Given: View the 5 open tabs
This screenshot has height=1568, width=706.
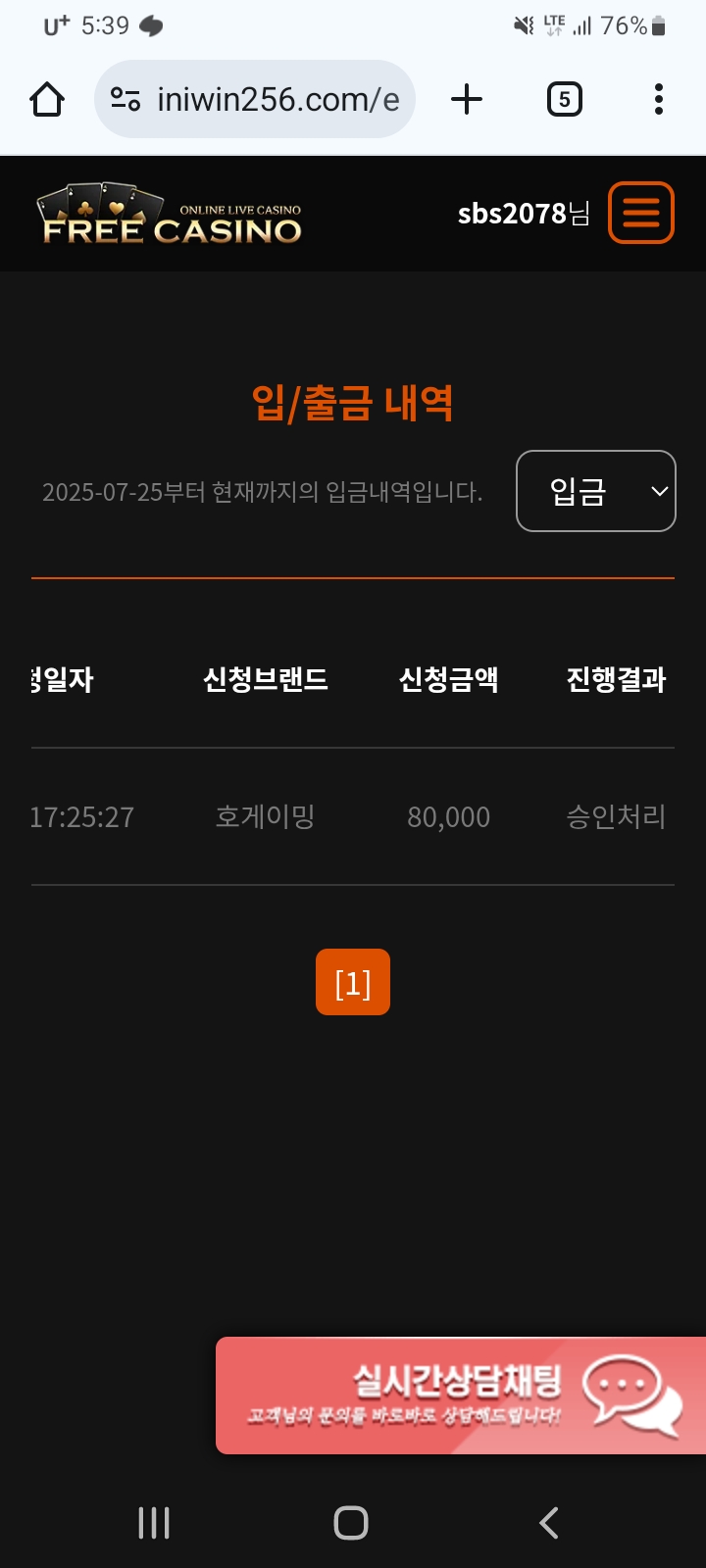Looking at the screenshot, I should pyautogui.click(x=564, y=99).
